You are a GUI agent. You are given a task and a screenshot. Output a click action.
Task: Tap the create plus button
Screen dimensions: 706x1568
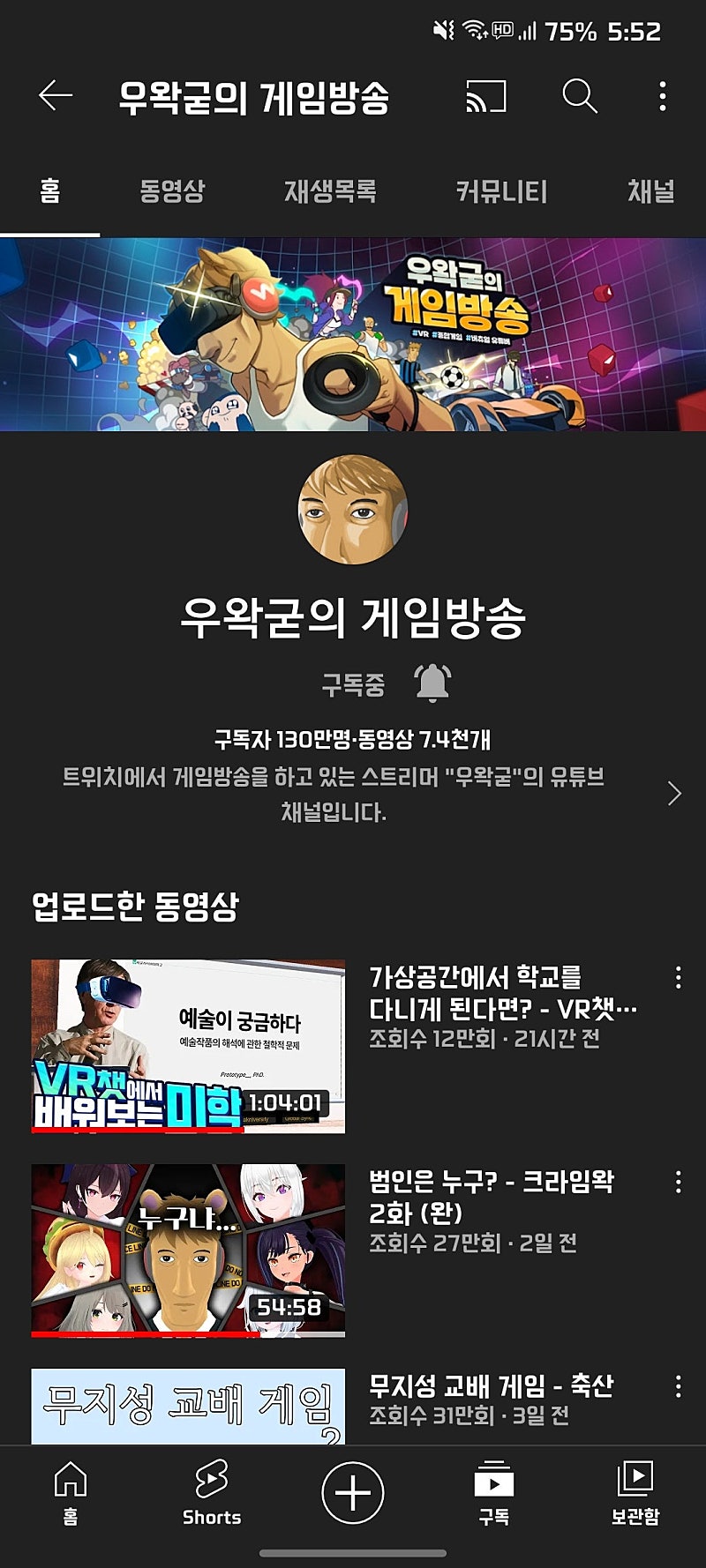pyautogui.click(x=353, y=1493)
